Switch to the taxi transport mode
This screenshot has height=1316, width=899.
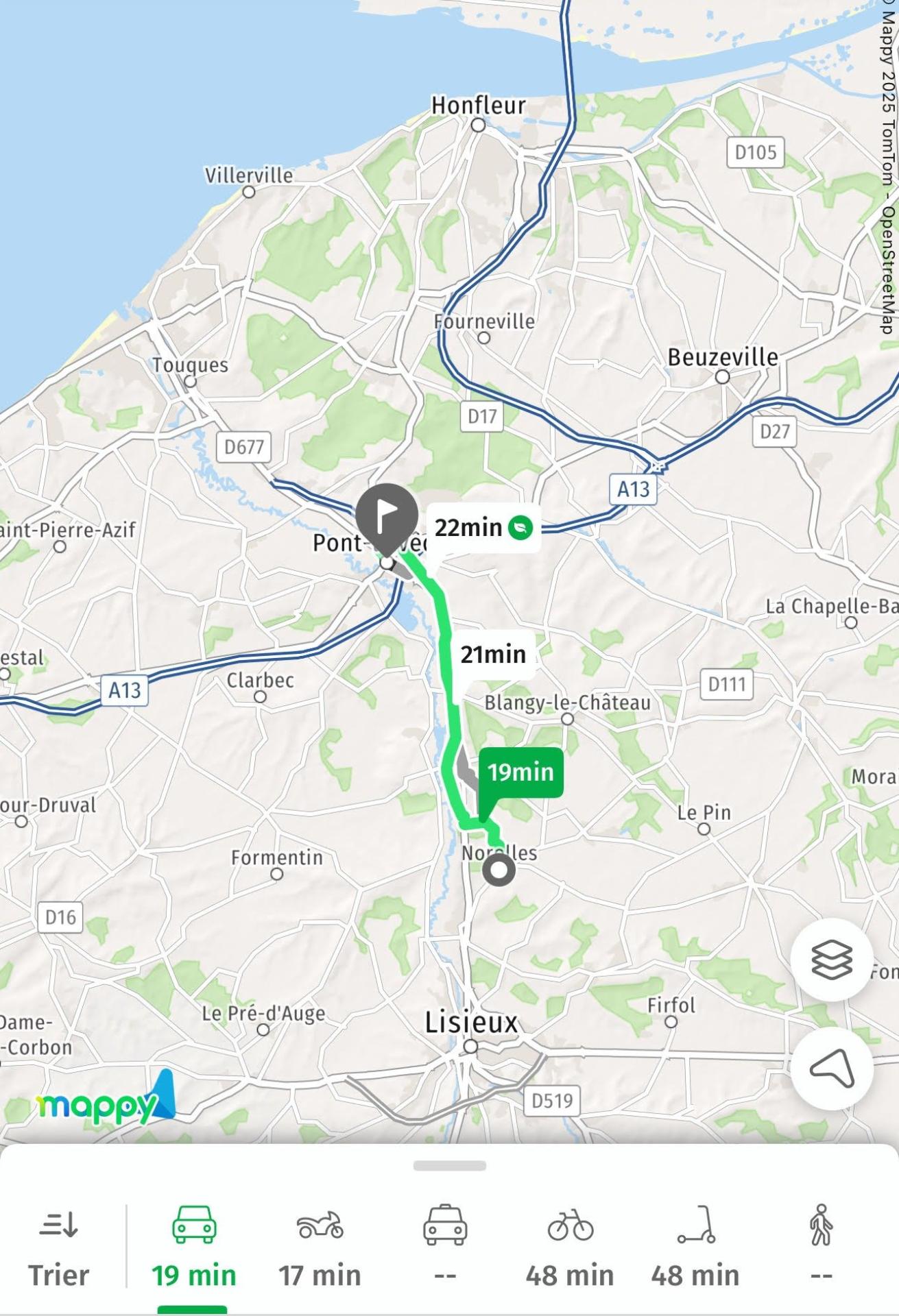pyautogui.click(x=445, y=1248)
